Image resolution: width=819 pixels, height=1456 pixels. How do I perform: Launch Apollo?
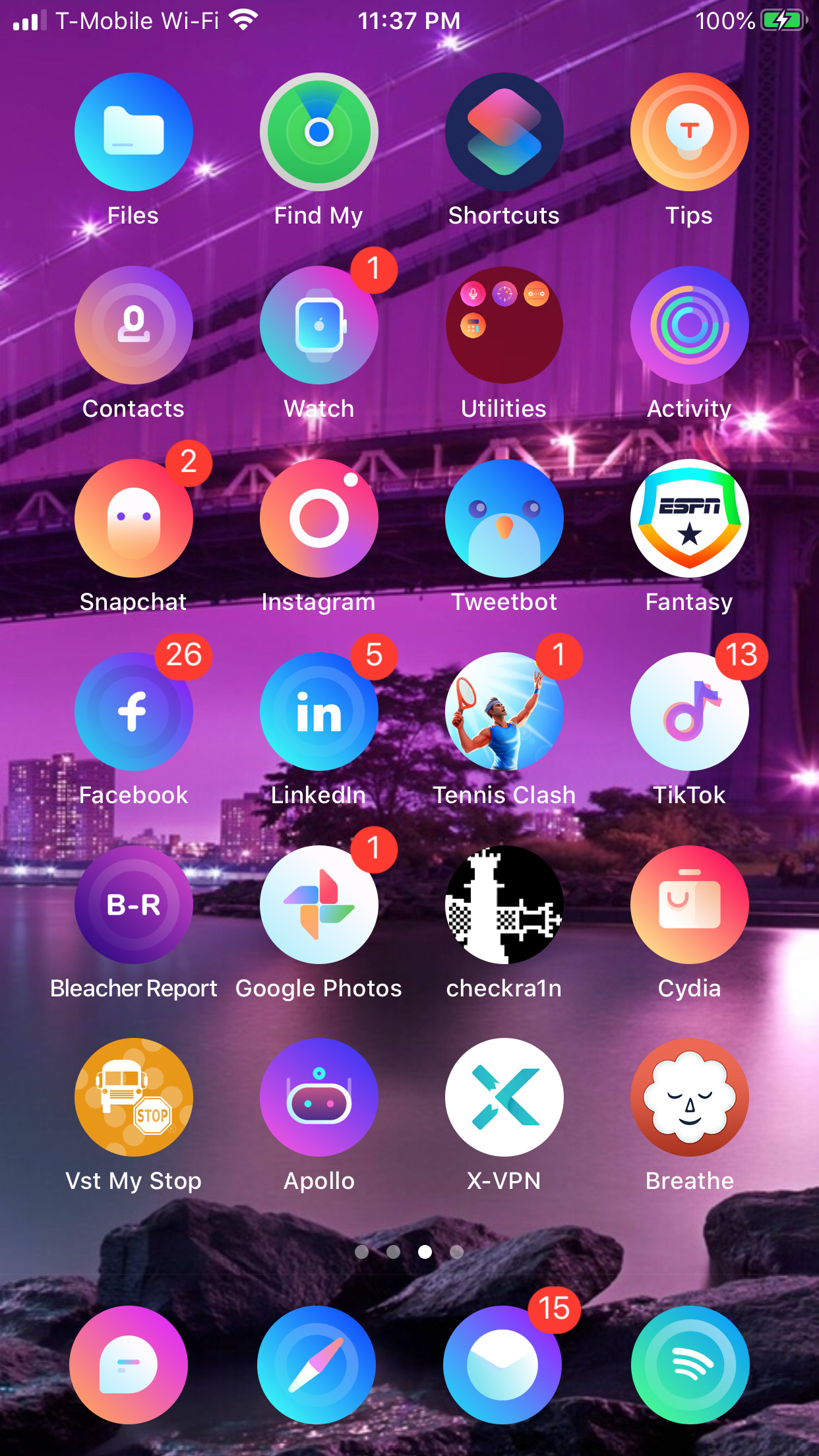pyautogui.click(x=319, y=1097)
